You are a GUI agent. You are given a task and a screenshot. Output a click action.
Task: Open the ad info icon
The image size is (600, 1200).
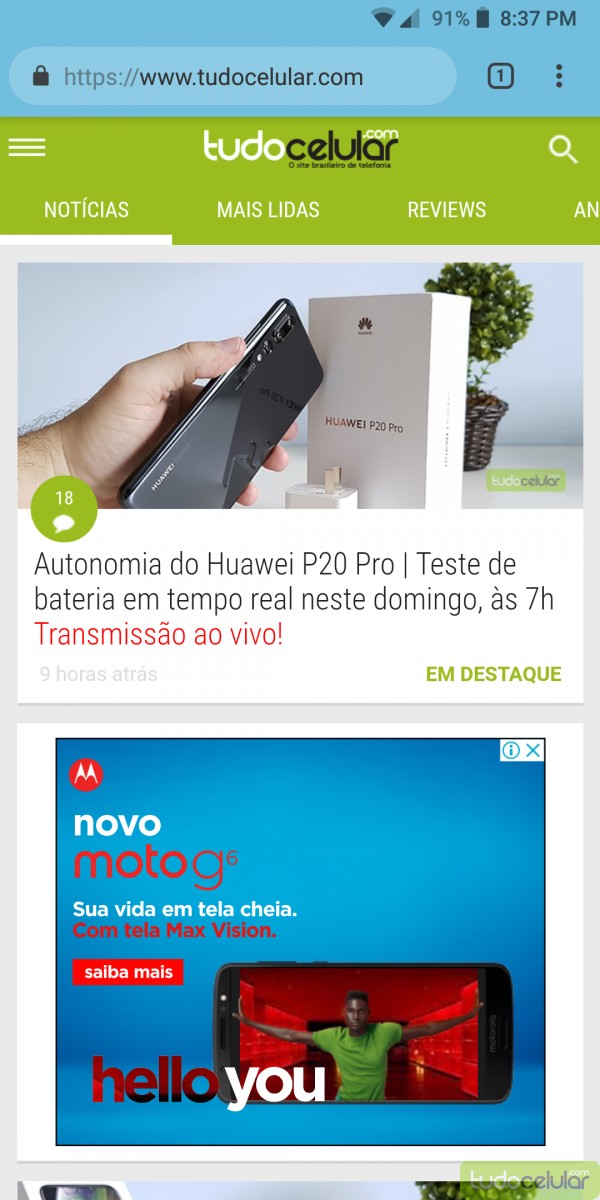click(511, 750)
